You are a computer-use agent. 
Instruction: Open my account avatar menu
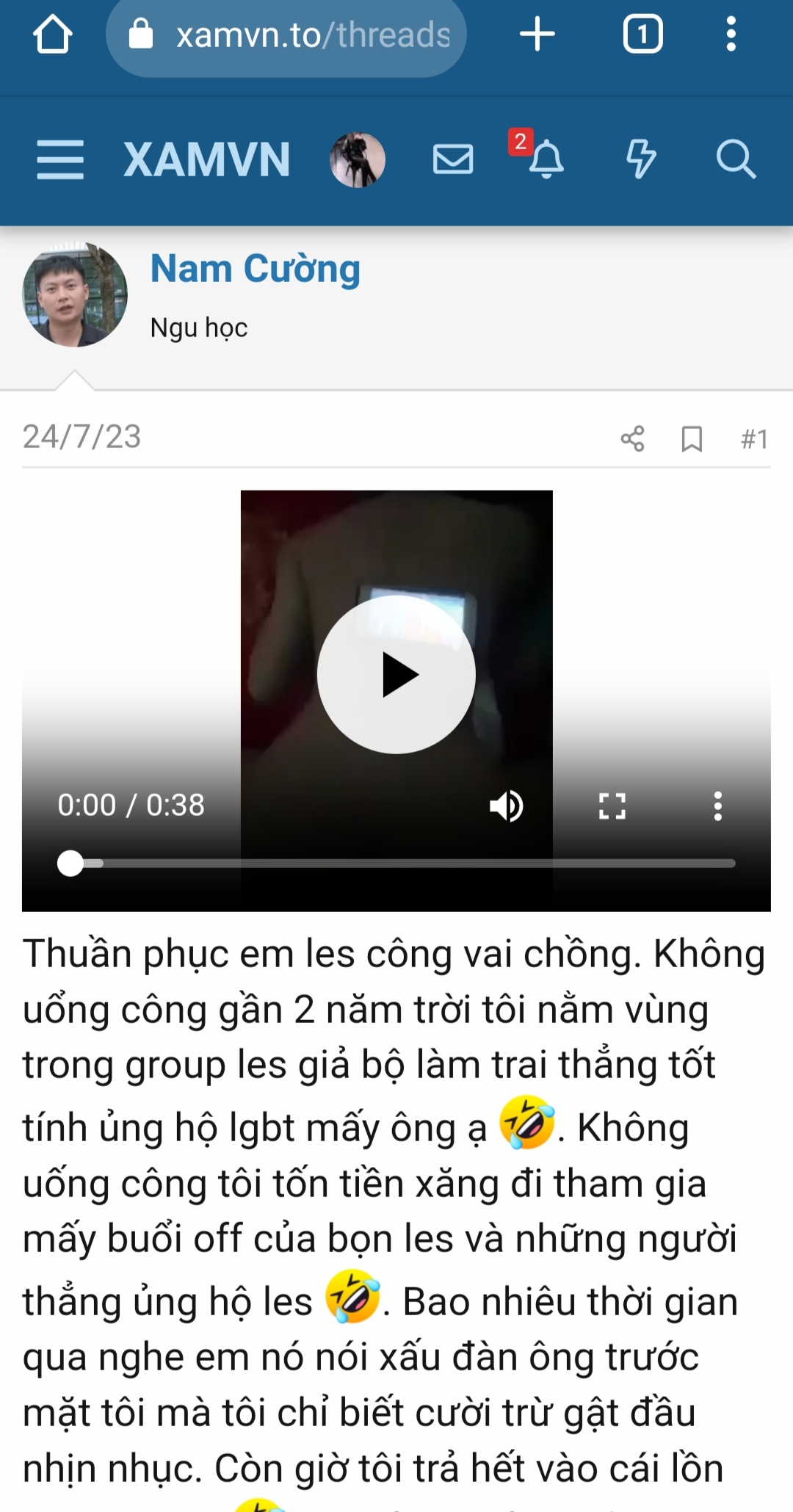358,159
